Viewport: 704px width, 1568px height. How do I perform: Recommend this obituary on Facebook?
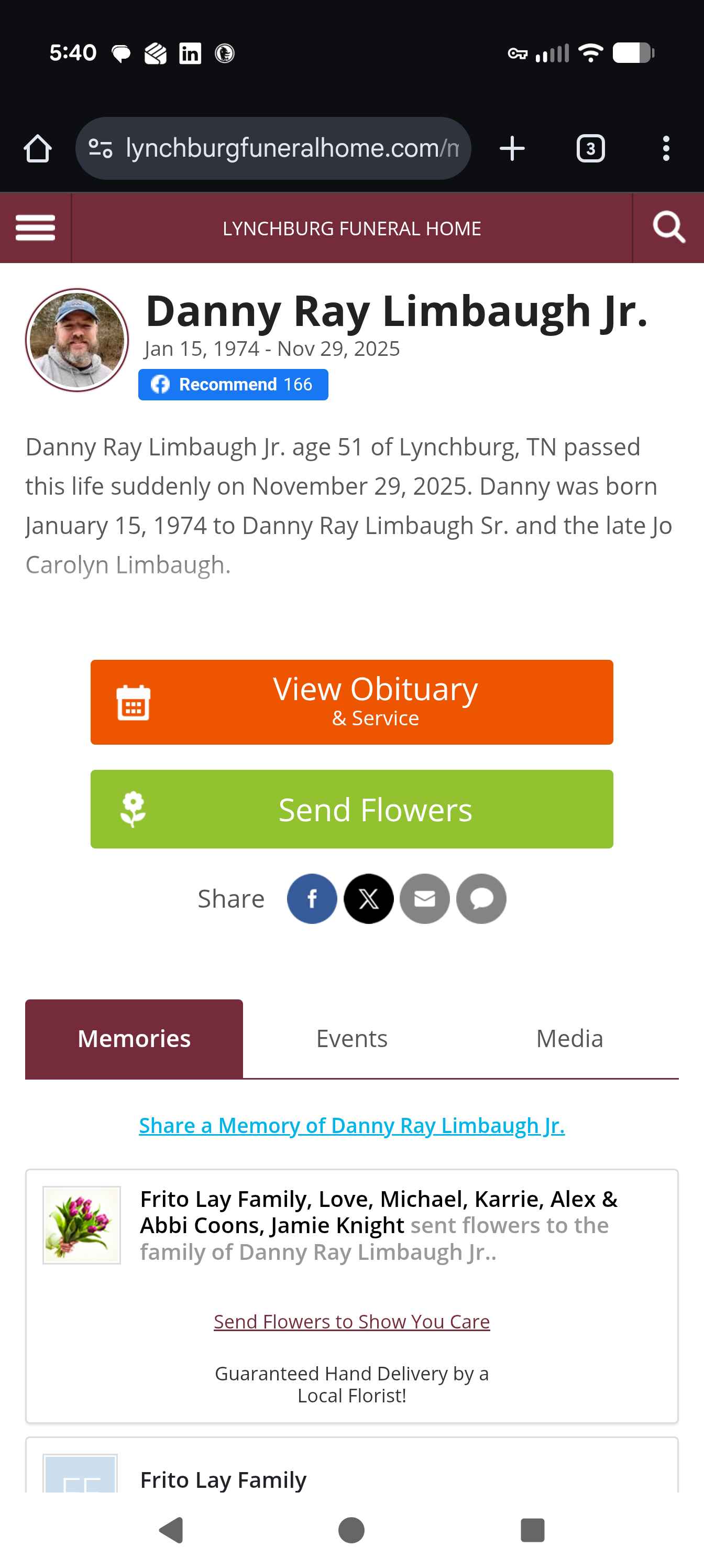[x=233, y=385]
